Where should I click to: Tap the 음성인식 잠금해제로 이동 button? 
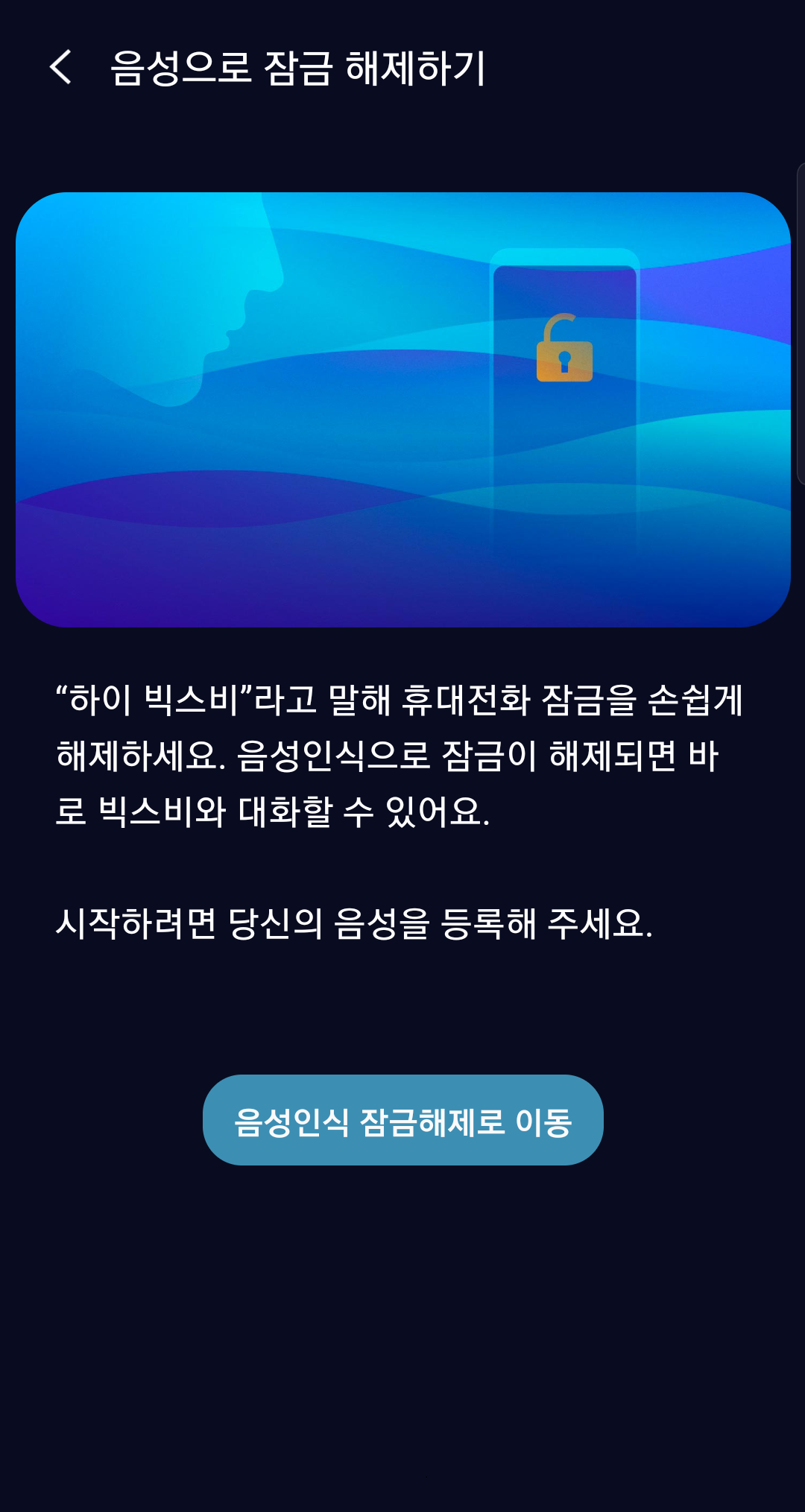coord(402,1120)
